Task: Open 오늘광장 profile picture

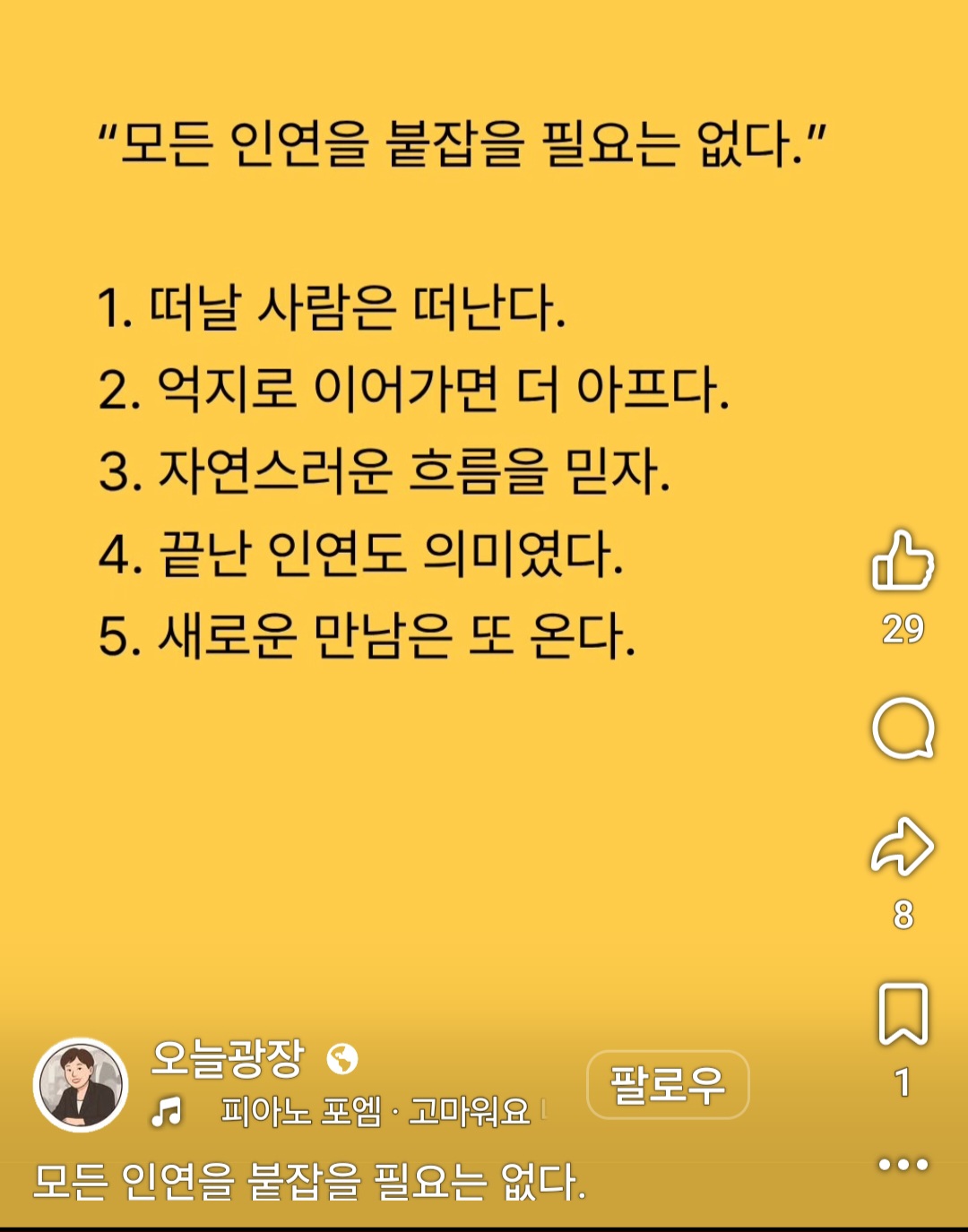Action: [x=81, y=1085]
